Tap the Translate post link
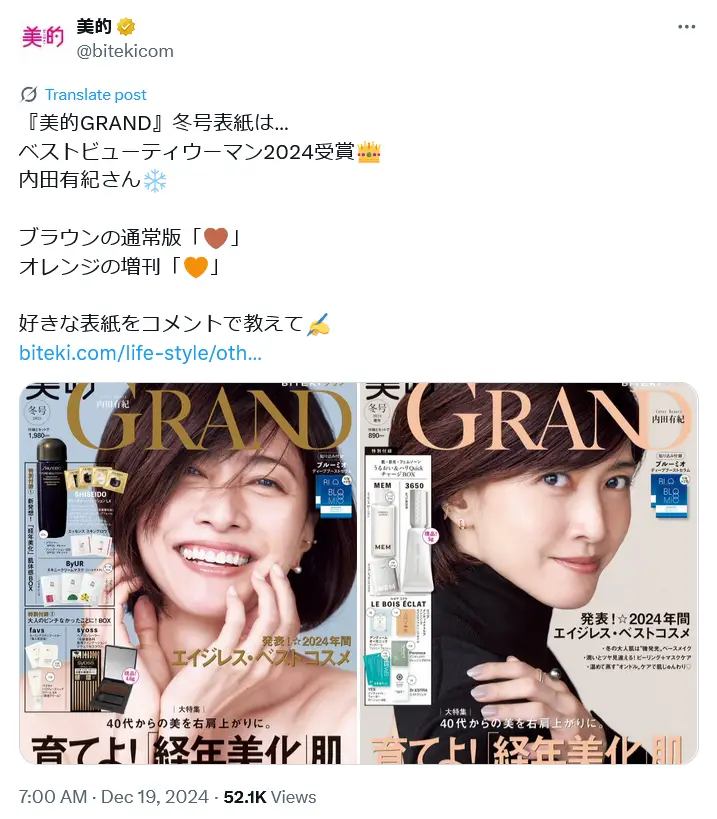 [95, 95]
